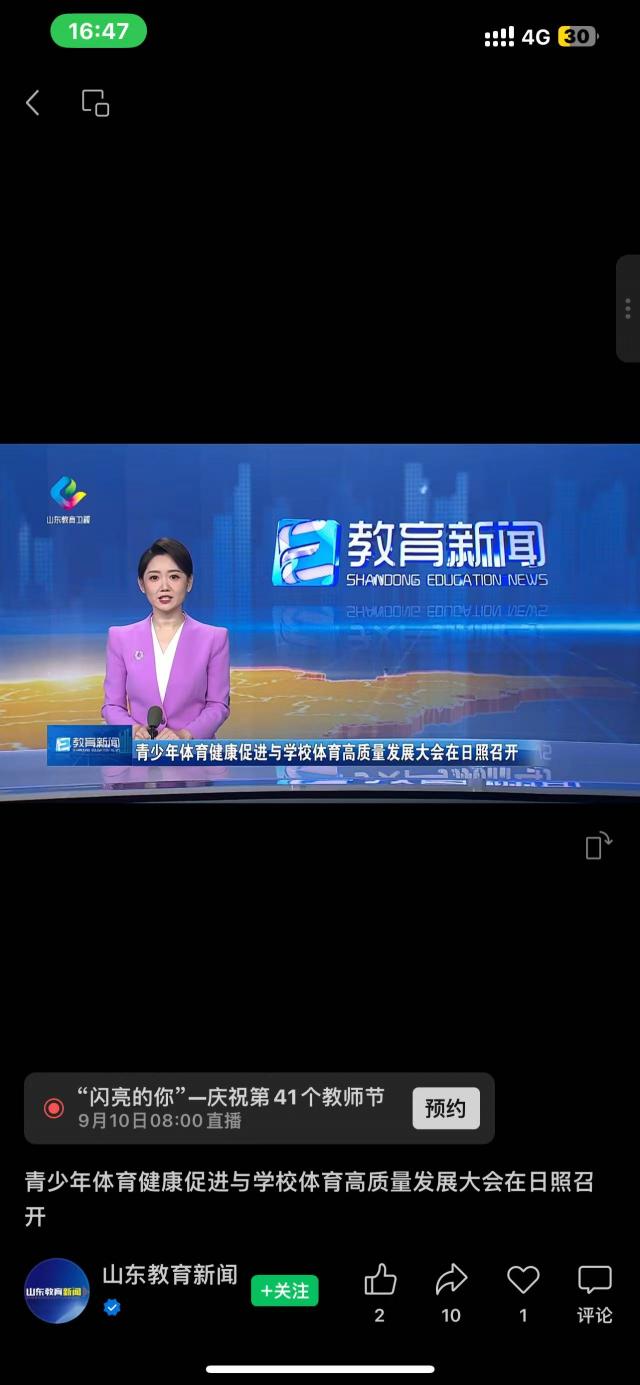Open 山东教育新闻 channel avatar
The height and width of the screenshot is (1385, 640).
[x=57, y=1291]
